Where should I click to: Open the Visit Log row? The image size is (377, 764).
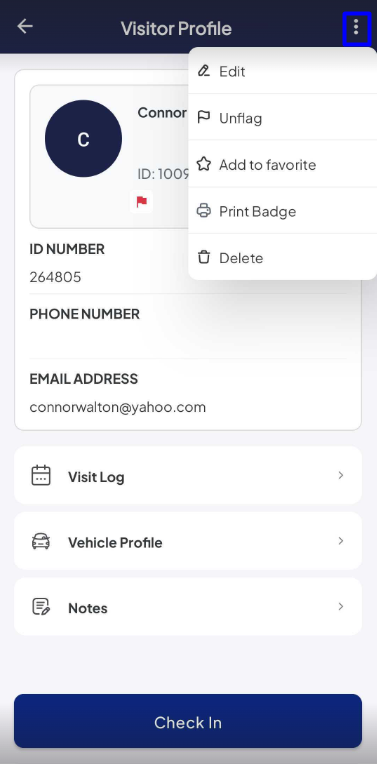pyautogui.click(x=188, y=476)
